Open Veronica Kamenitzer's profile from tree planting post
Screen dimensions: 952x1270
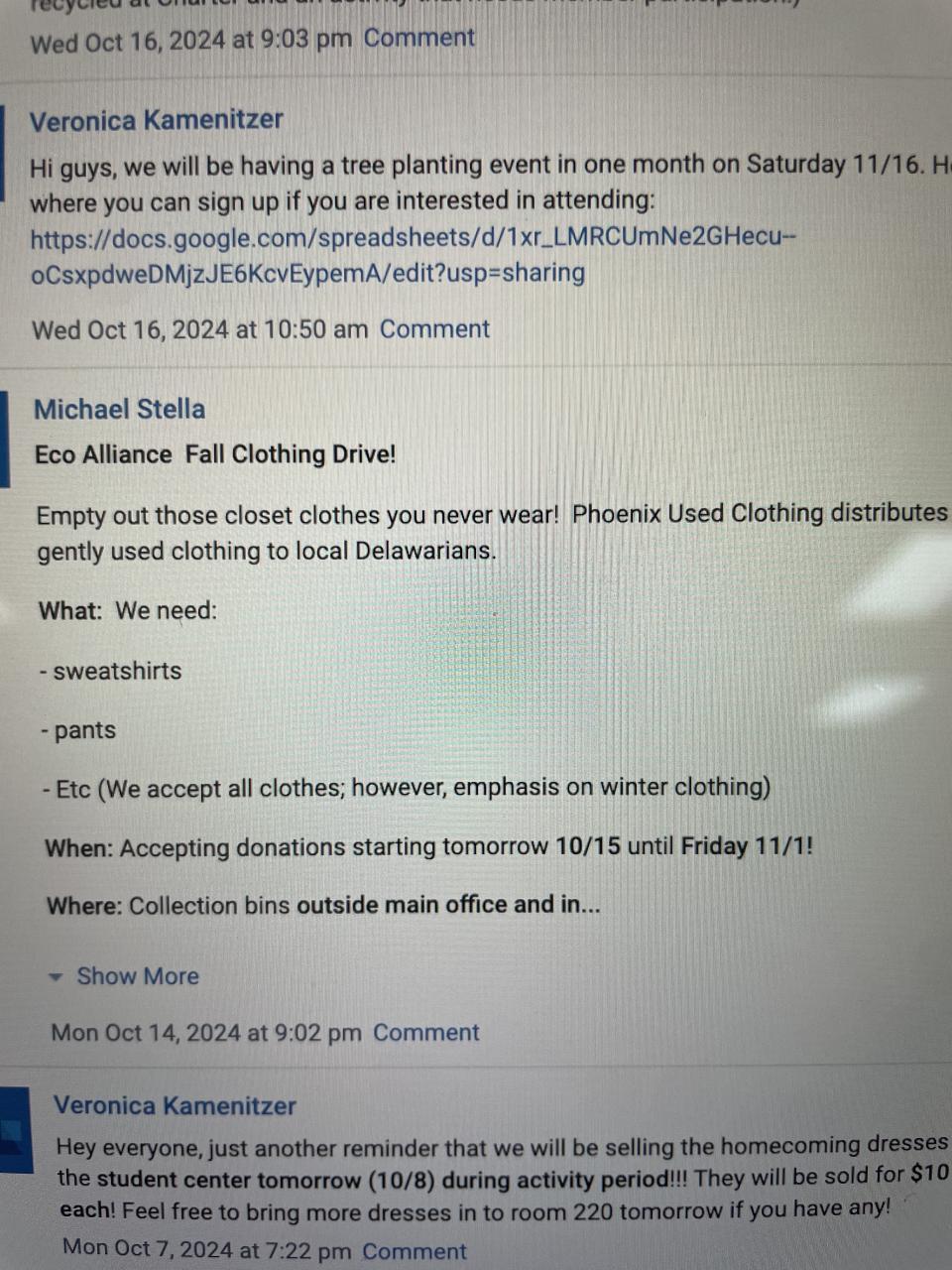point(156,121)
